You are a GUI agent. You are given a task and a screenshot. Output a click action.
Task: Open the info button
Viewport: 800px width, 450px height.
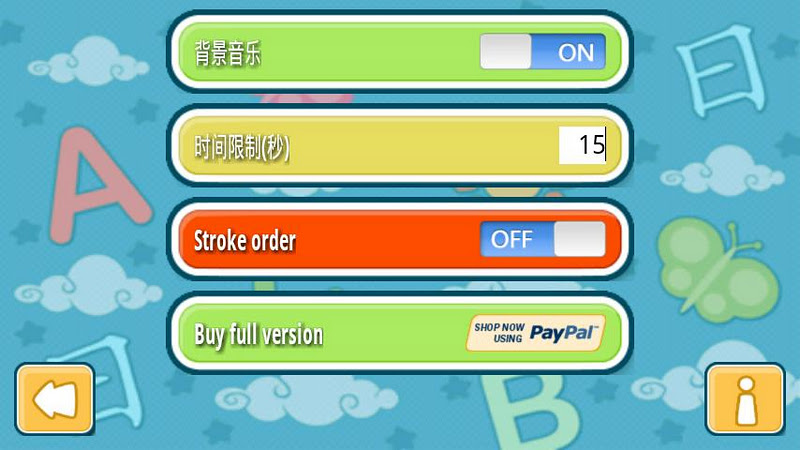(745, 400)
